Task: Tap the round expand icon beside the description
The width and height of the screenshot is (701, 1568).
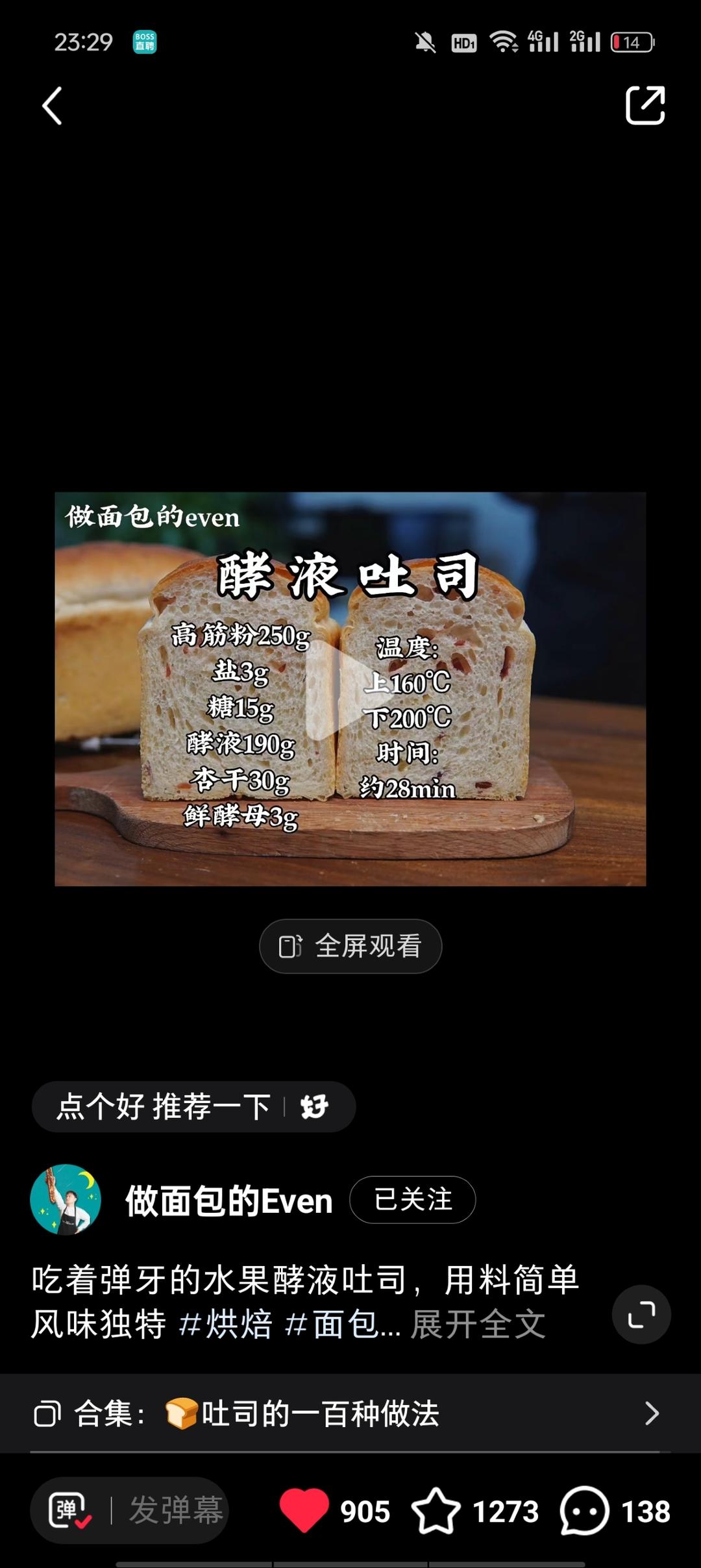Action: [x=641, y=1314]
